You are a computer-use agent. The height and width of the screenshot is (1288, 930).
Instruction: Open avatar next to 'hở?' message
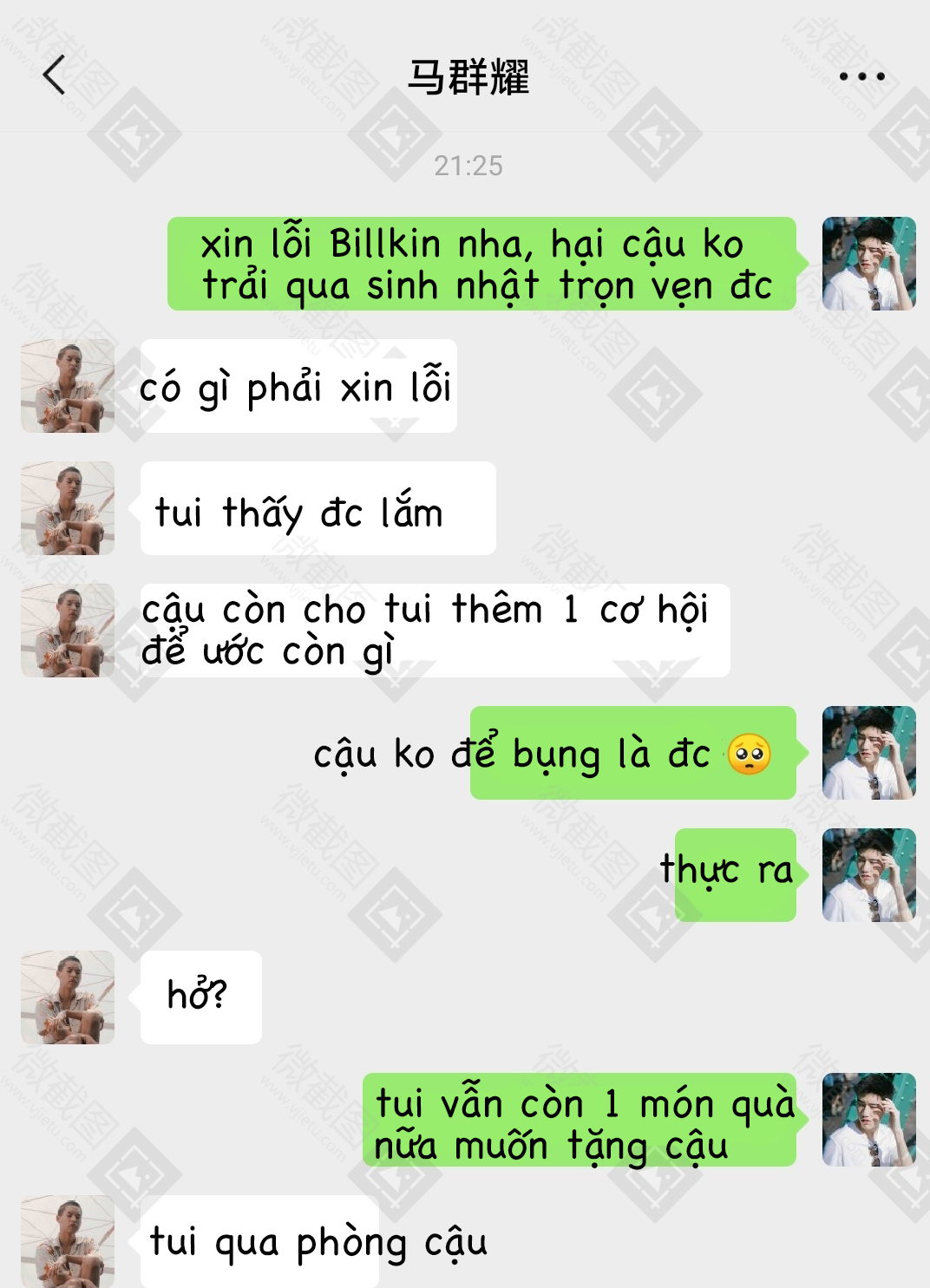click(68, 997)
